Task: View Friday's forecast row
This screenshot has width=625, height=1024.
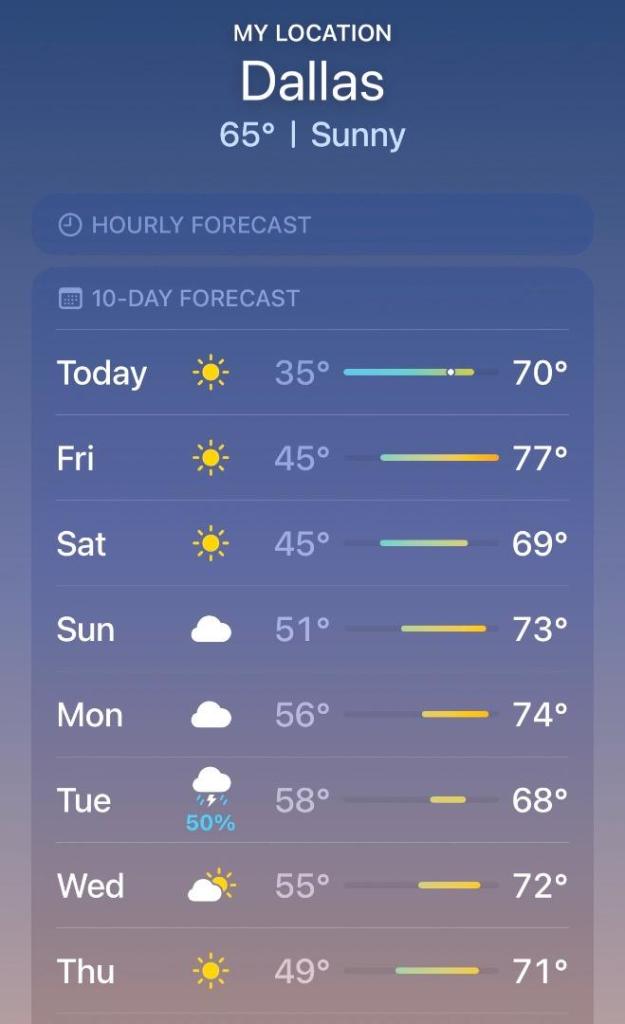Action: [312, 458]
